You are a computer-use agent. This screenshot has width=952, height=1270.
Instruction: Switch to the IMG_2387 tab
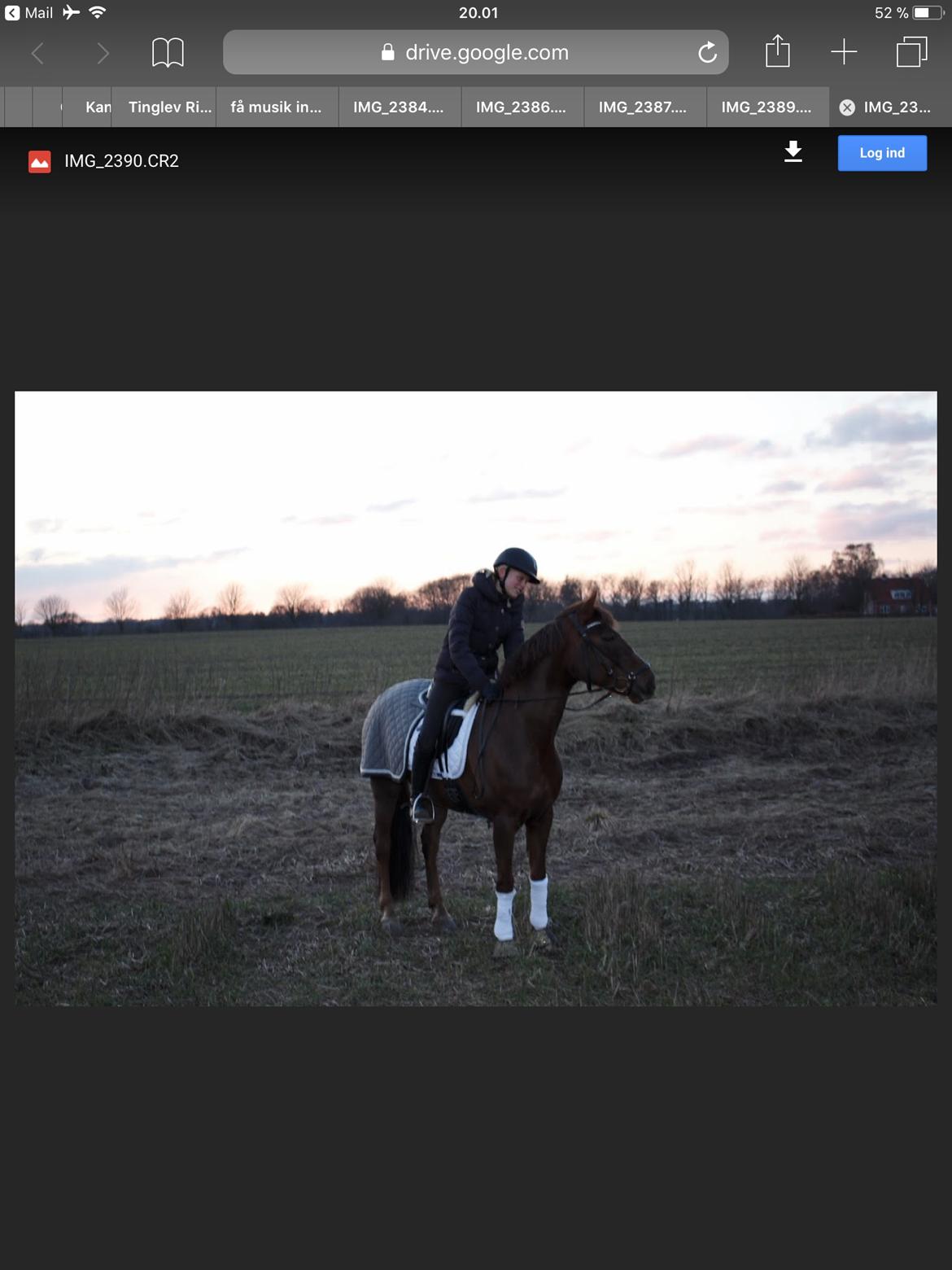(x=643, y=107)
